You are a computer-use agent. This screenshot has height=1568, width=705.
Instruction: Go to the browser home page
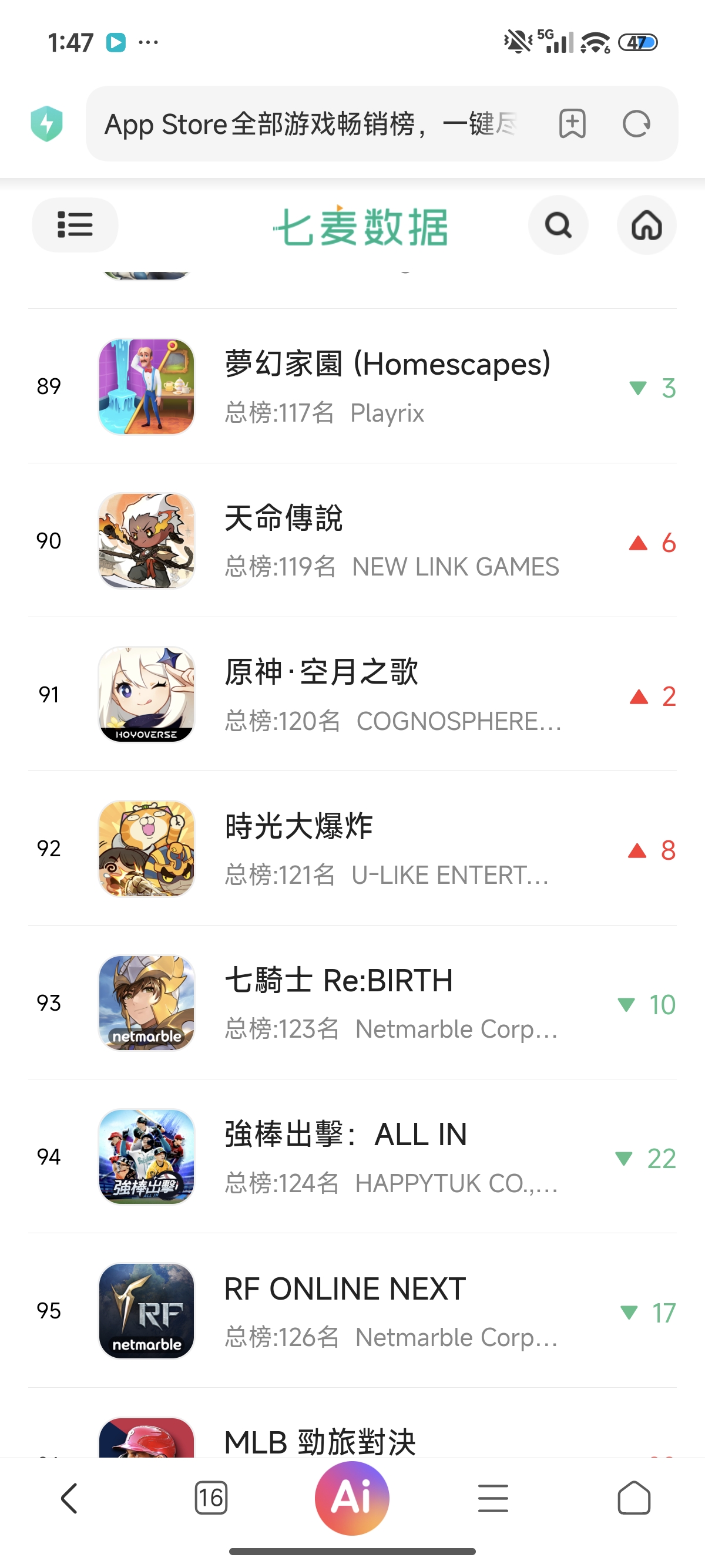point(634,1498)
